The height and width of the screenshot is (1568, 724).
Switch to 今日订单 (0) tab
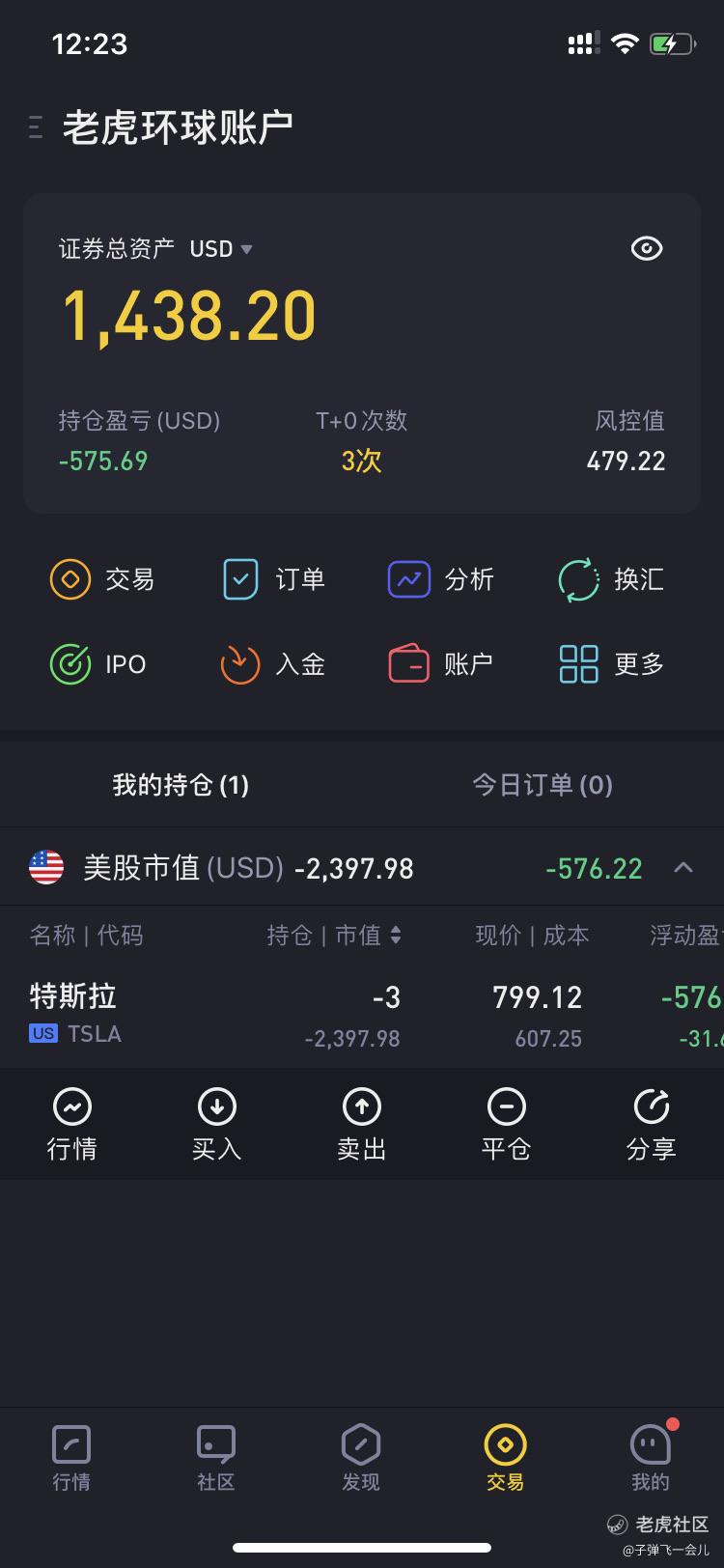[x=543, y=784]
